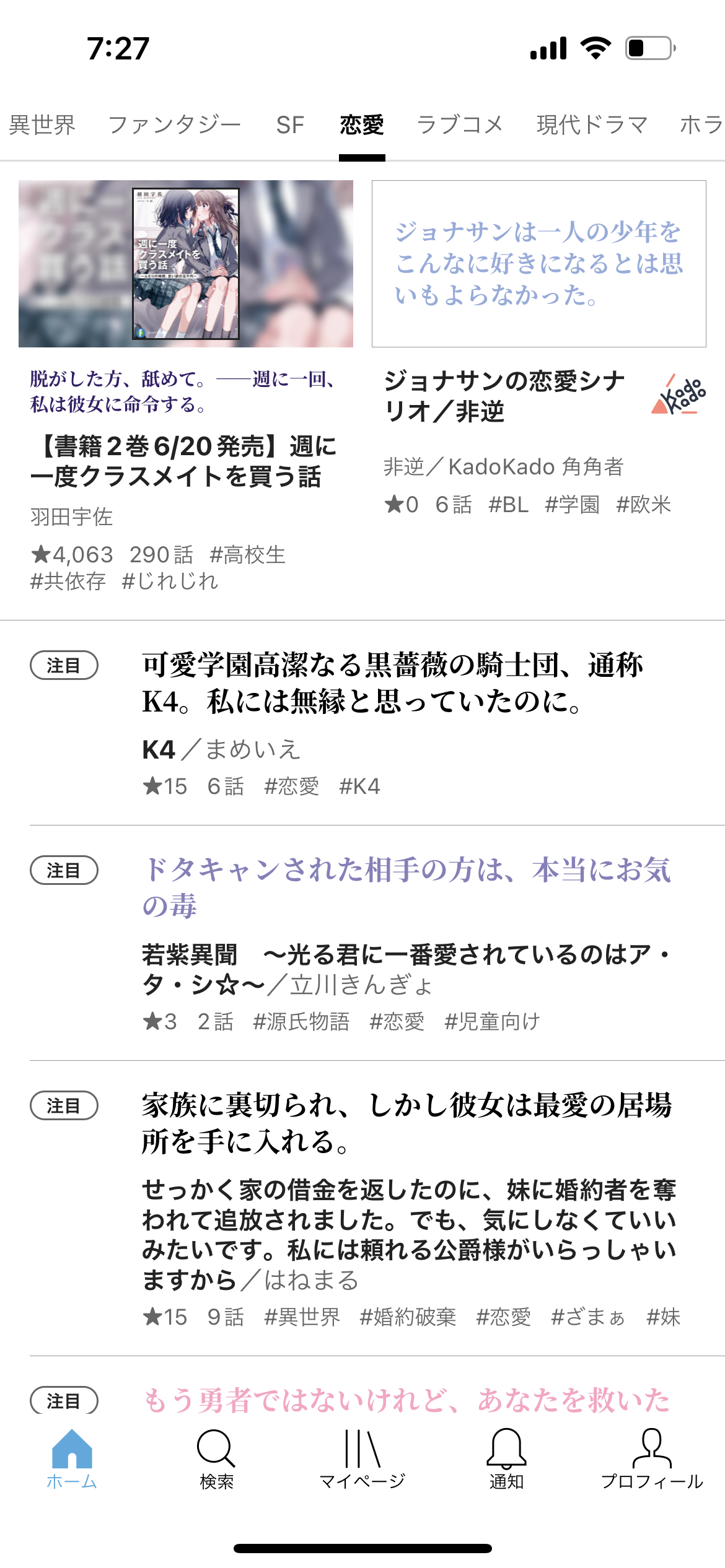Open the 週に一度クラスメイトを買う話 featured card
725x1568 pixels.
point(183,461)
